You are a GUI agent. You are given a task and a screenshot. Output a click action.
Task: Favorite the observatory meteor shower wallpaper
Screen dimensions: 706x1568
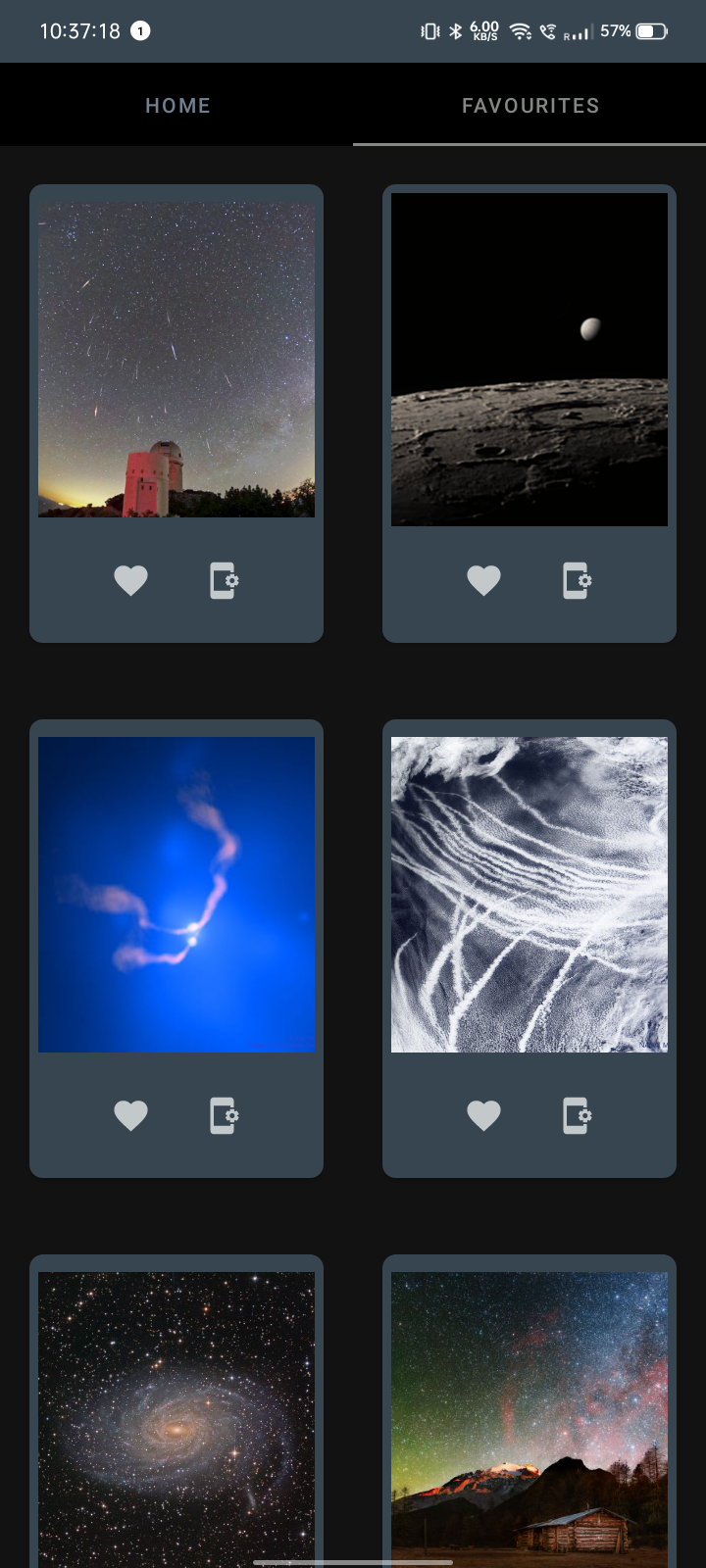point(131,580)
